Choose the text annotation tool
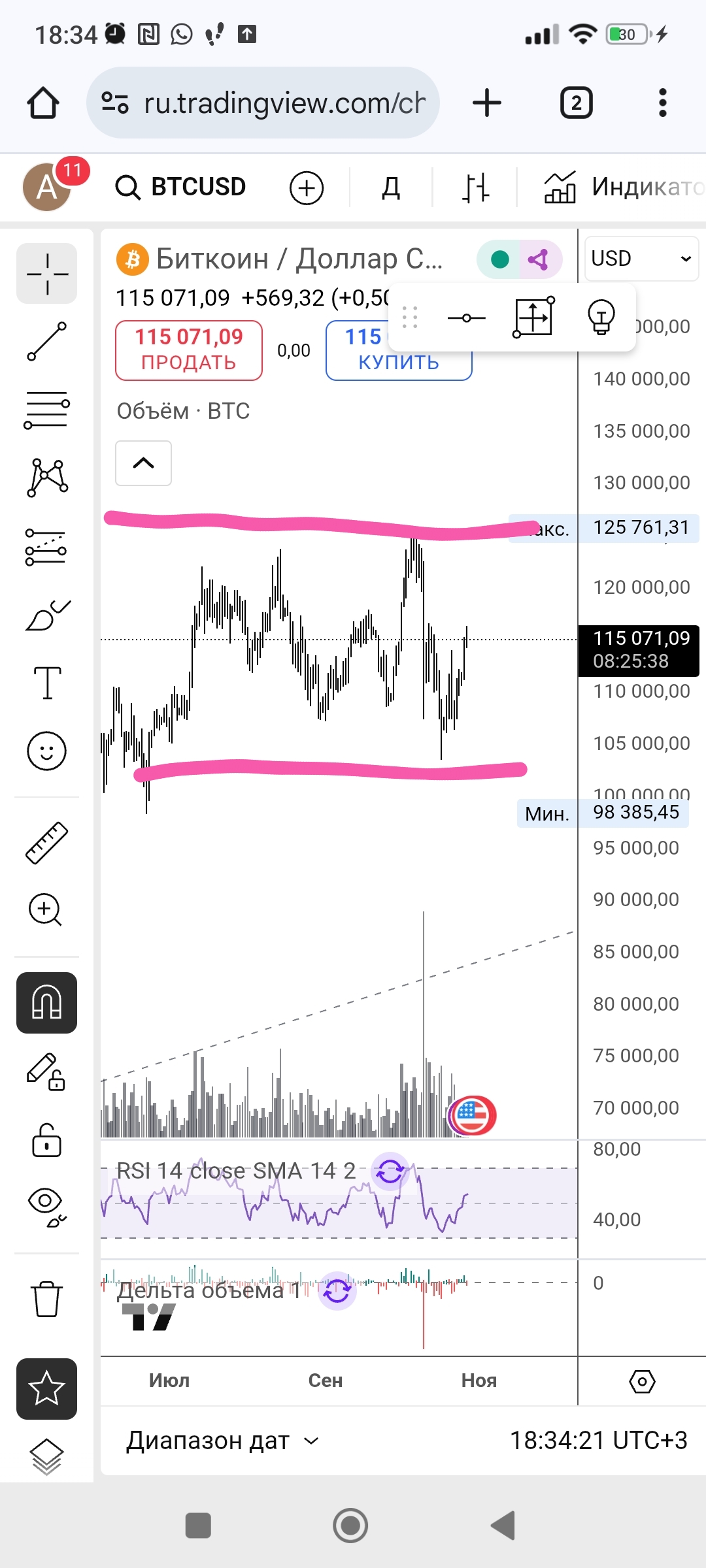Viewport: 706px width, 1568px height. [x=47, y=683]
